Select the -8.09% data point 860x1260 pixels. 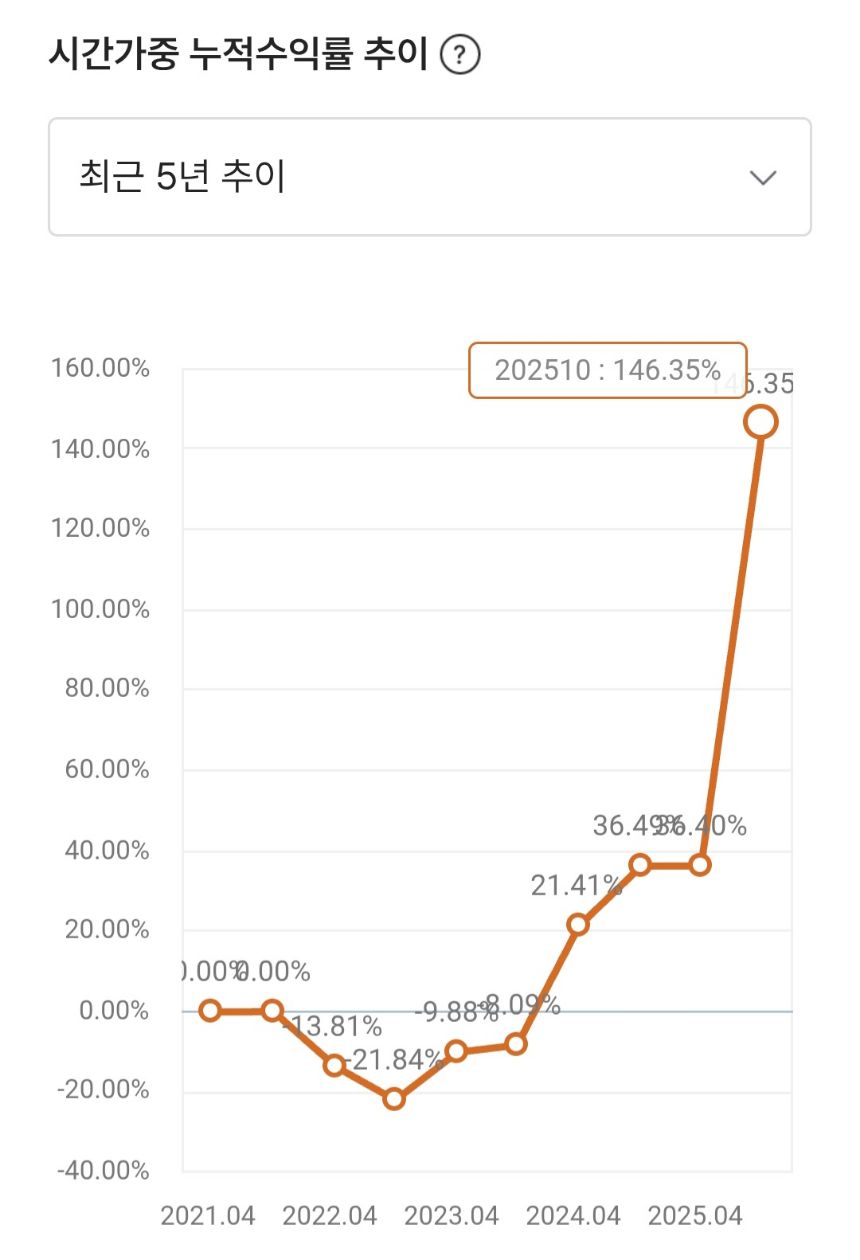click(x=518, y=1043)
